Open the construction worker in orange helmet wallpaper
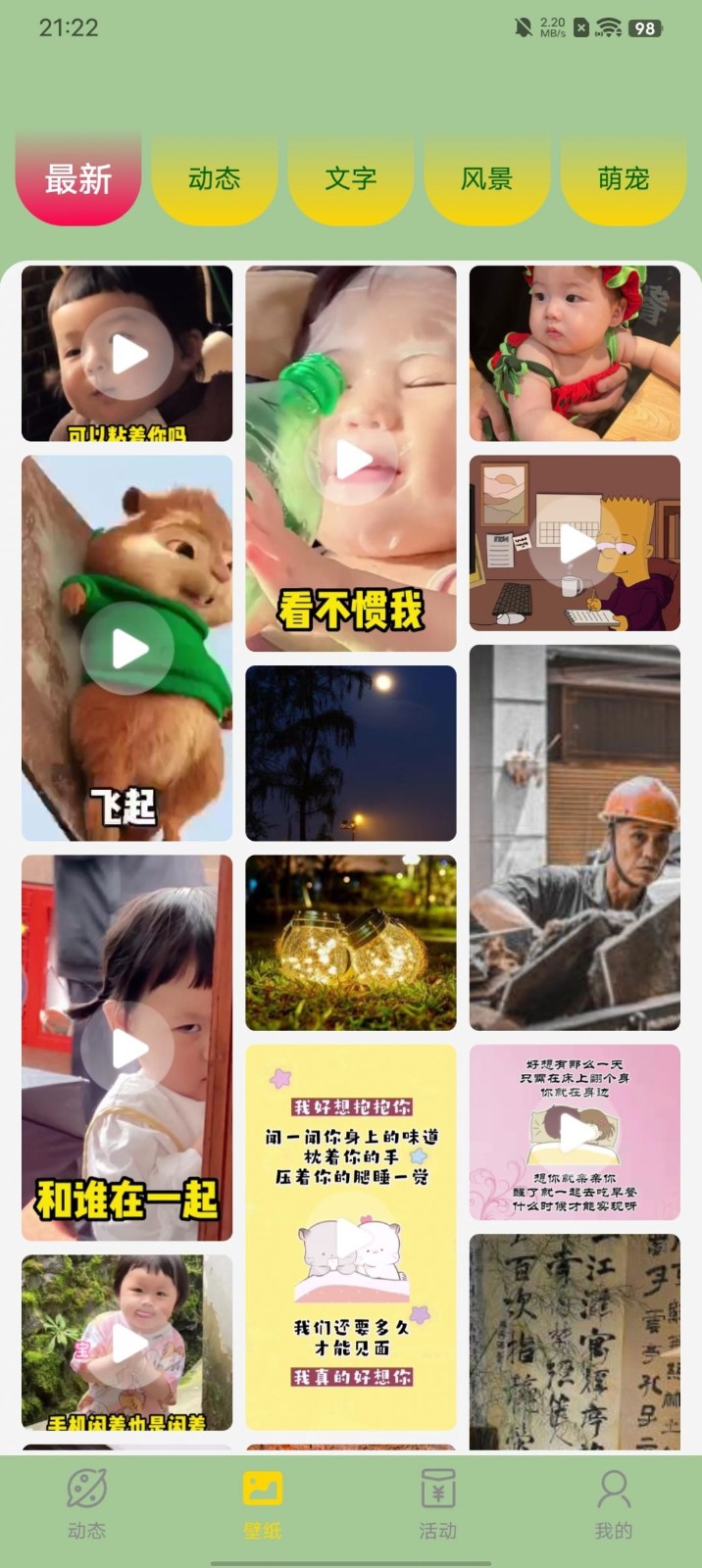Image resolution: width=702 pixels, height=1568 pixels. click(x=575, y=837)
